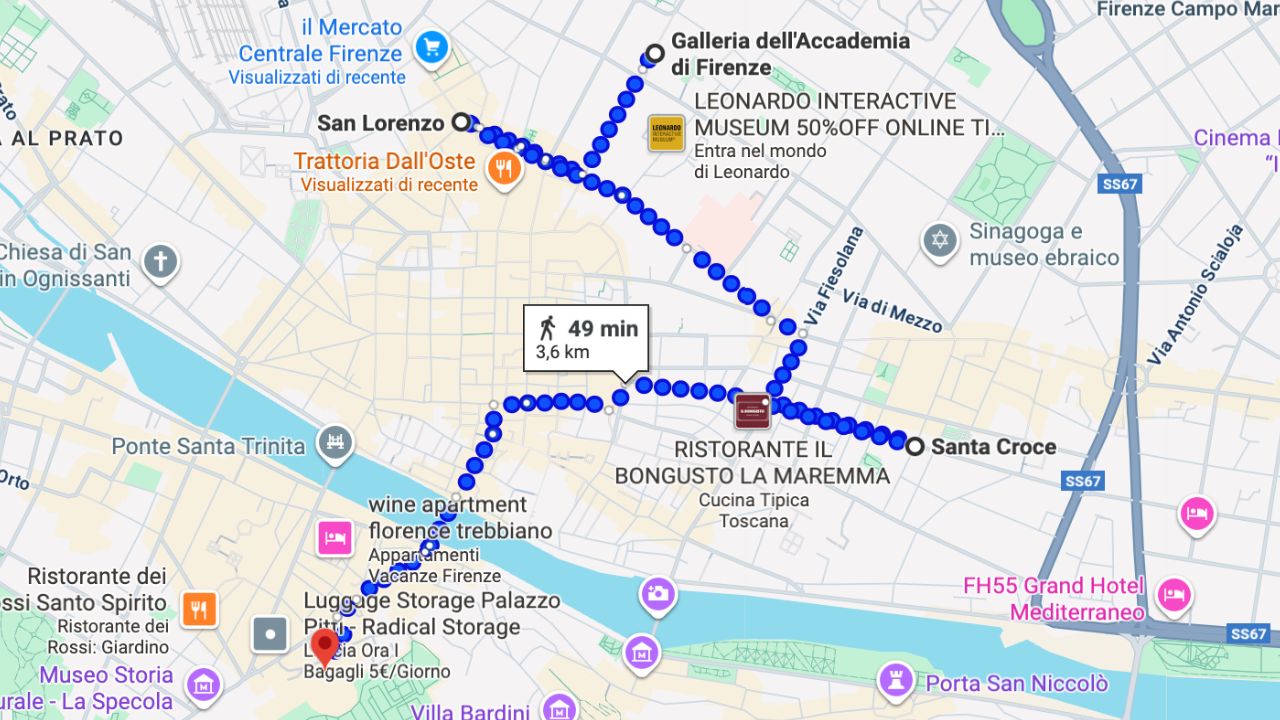1280x720 pixels.
Task: Tap the Ponte Santa Trinita bridge marker
Action: (x=335, y=442)
